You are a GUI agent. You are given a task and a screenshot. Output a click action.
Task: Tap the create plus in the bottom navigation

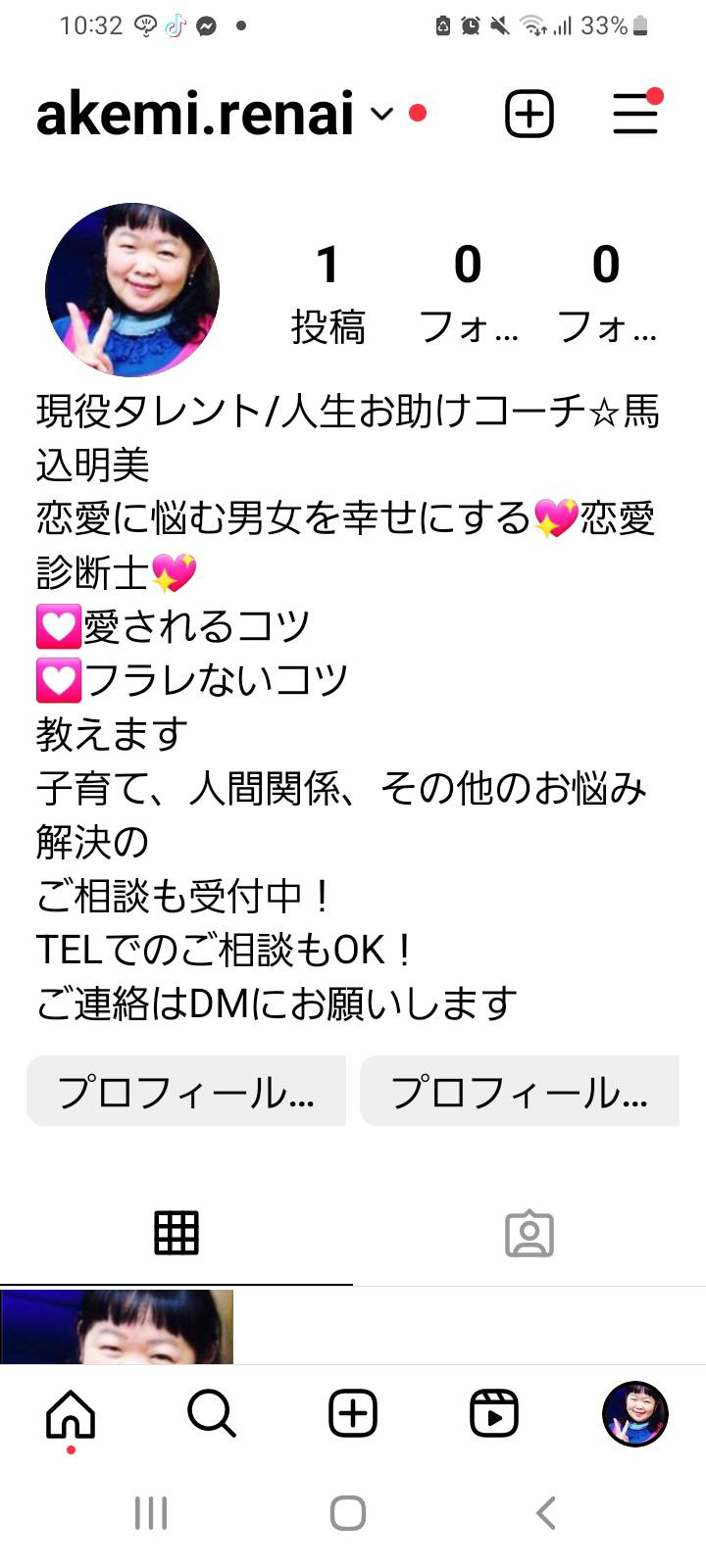[353, 1414]
